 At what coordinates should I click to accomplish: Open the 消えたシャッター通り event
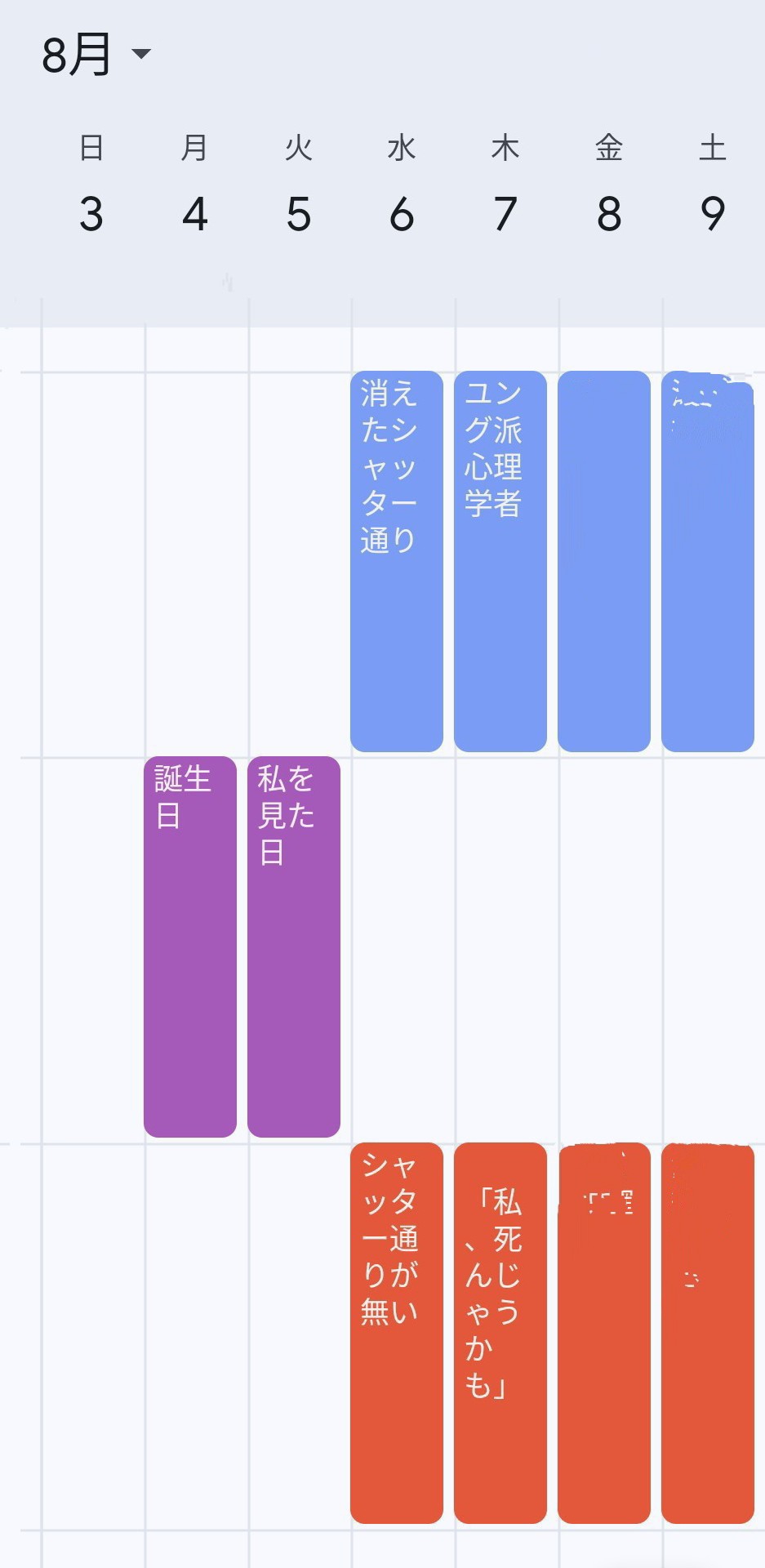point(397,561)
